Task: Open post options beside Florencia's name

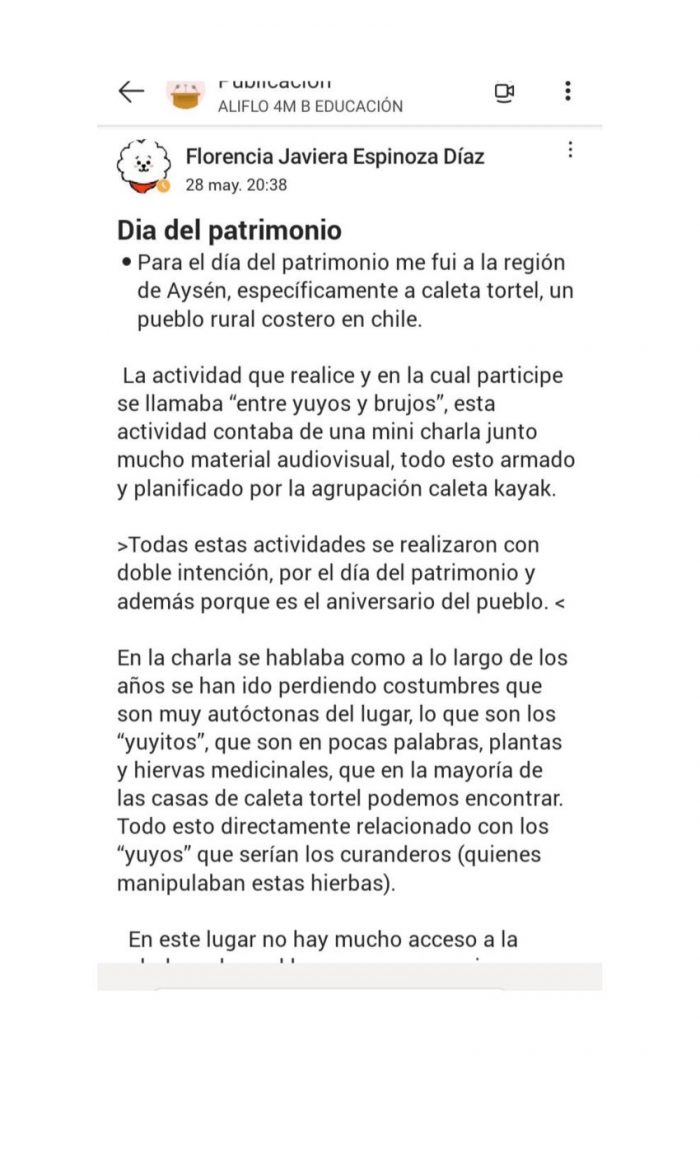Action: point(570,150)
